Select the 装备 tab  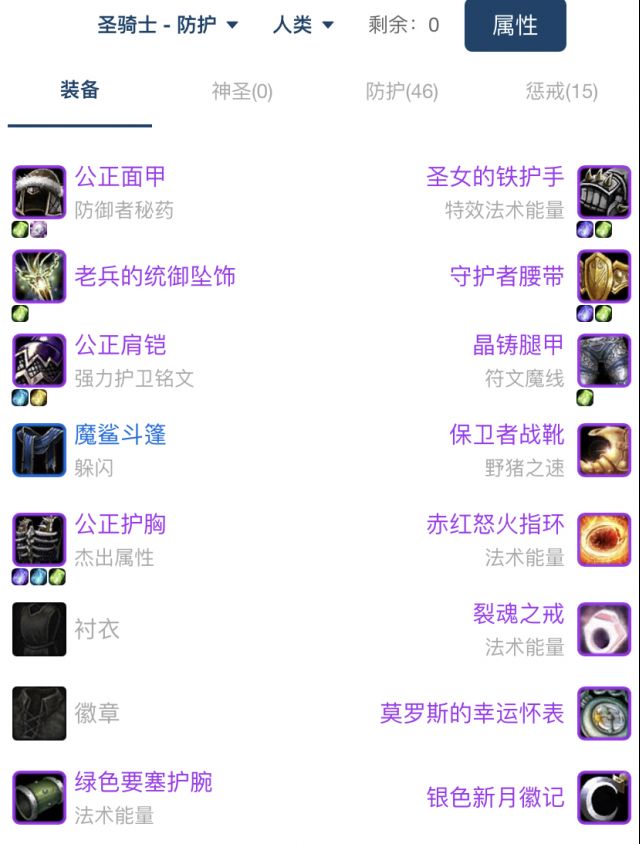[x=80, y=91]
